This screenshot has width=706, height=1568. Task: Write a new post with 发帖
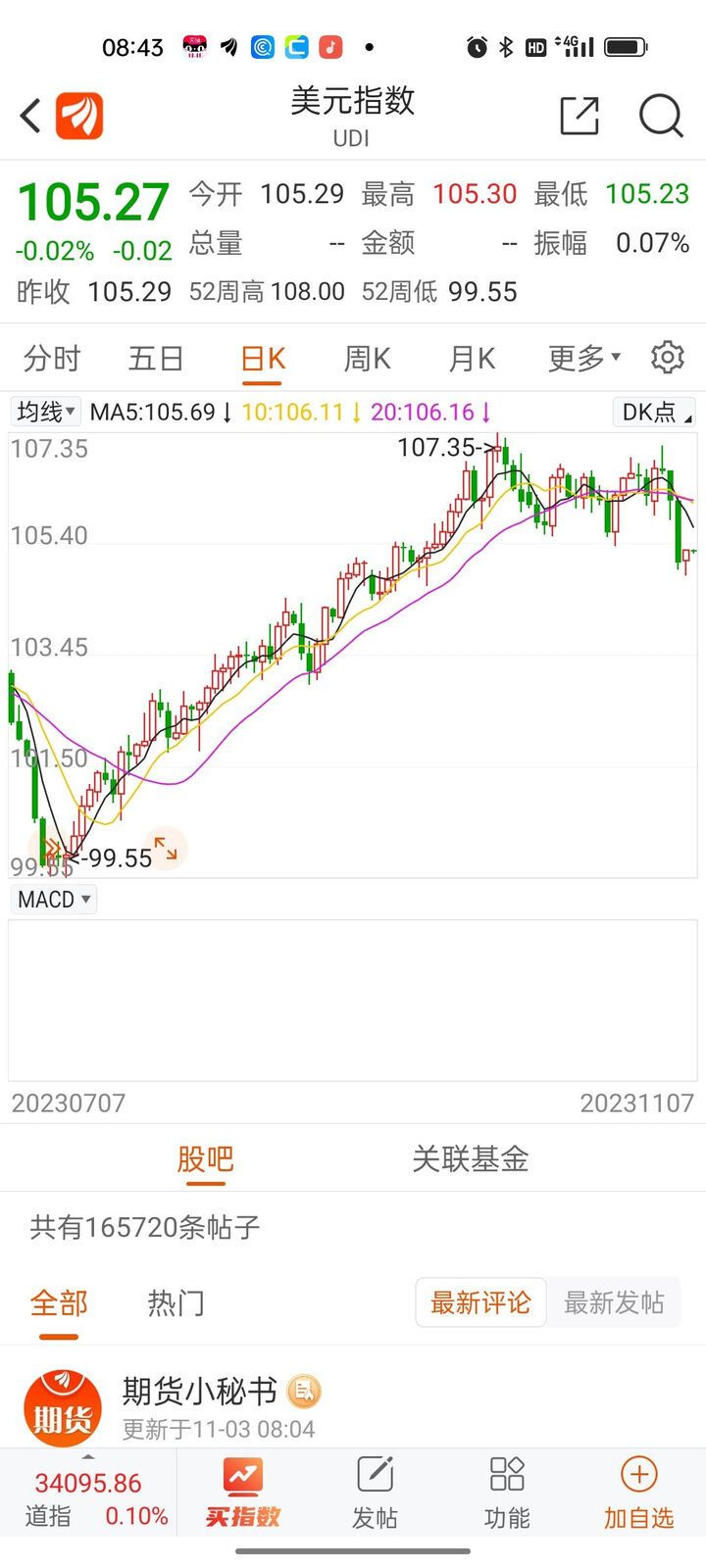375,1494
